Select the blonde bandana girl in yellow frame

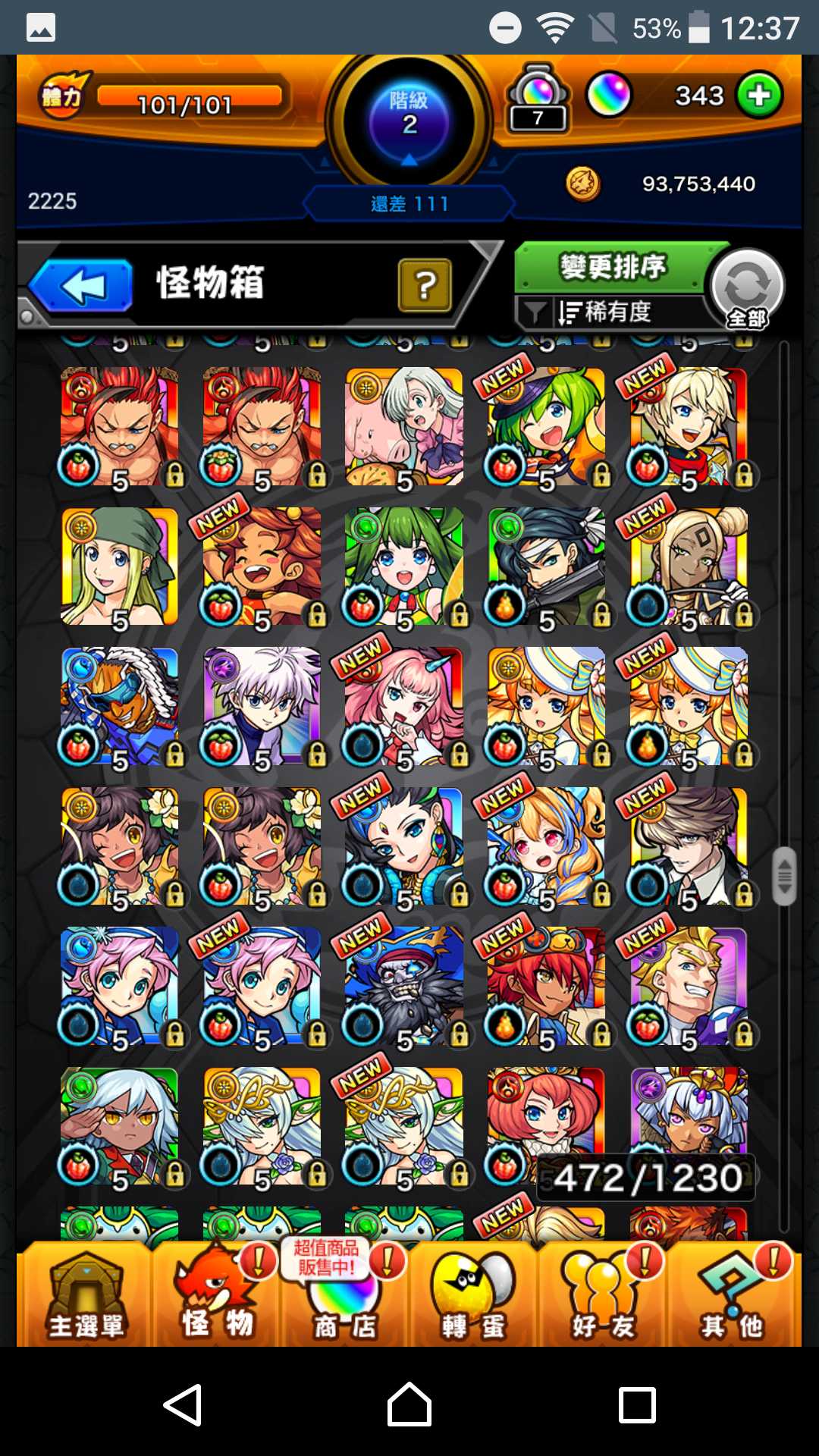[x=120, y=566]
